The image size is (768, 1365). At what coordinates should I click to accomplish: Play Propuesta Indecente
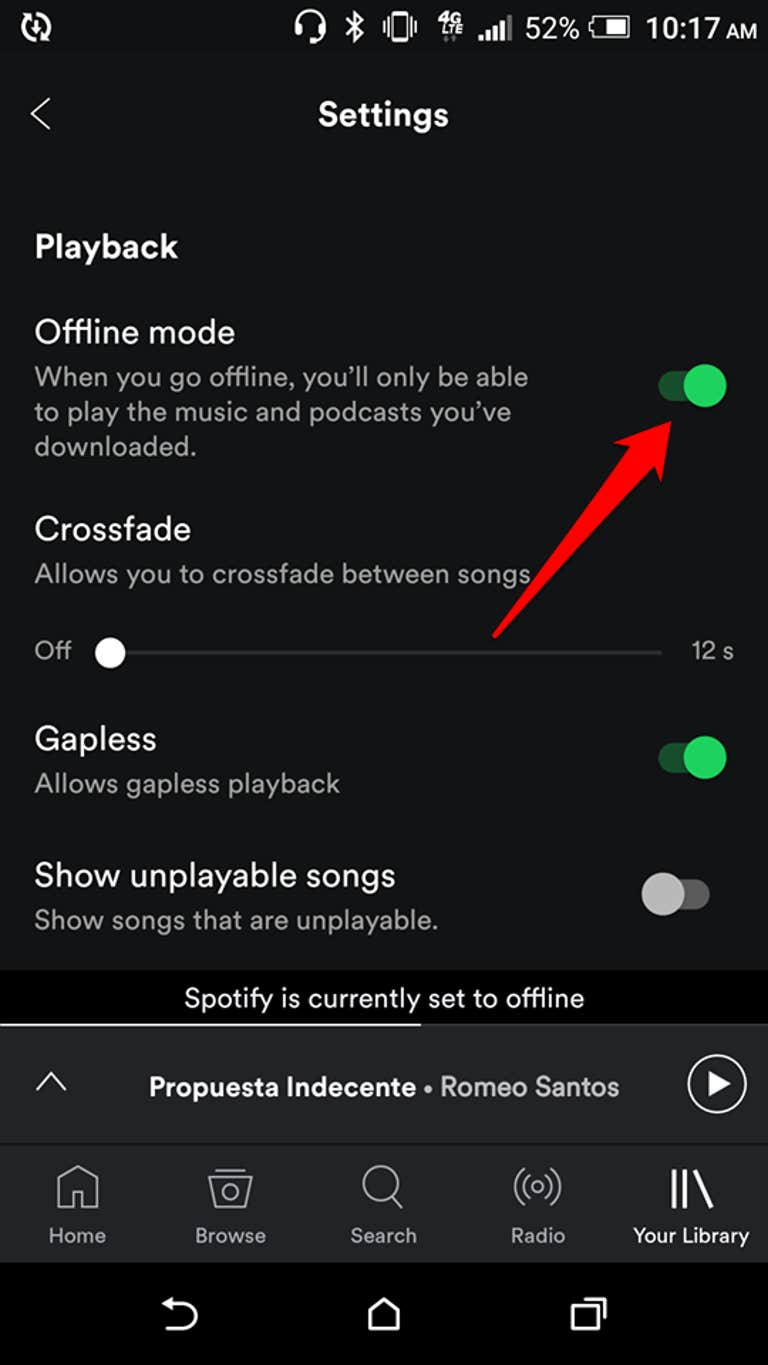pyautogui.click(x=716, y=1085)
